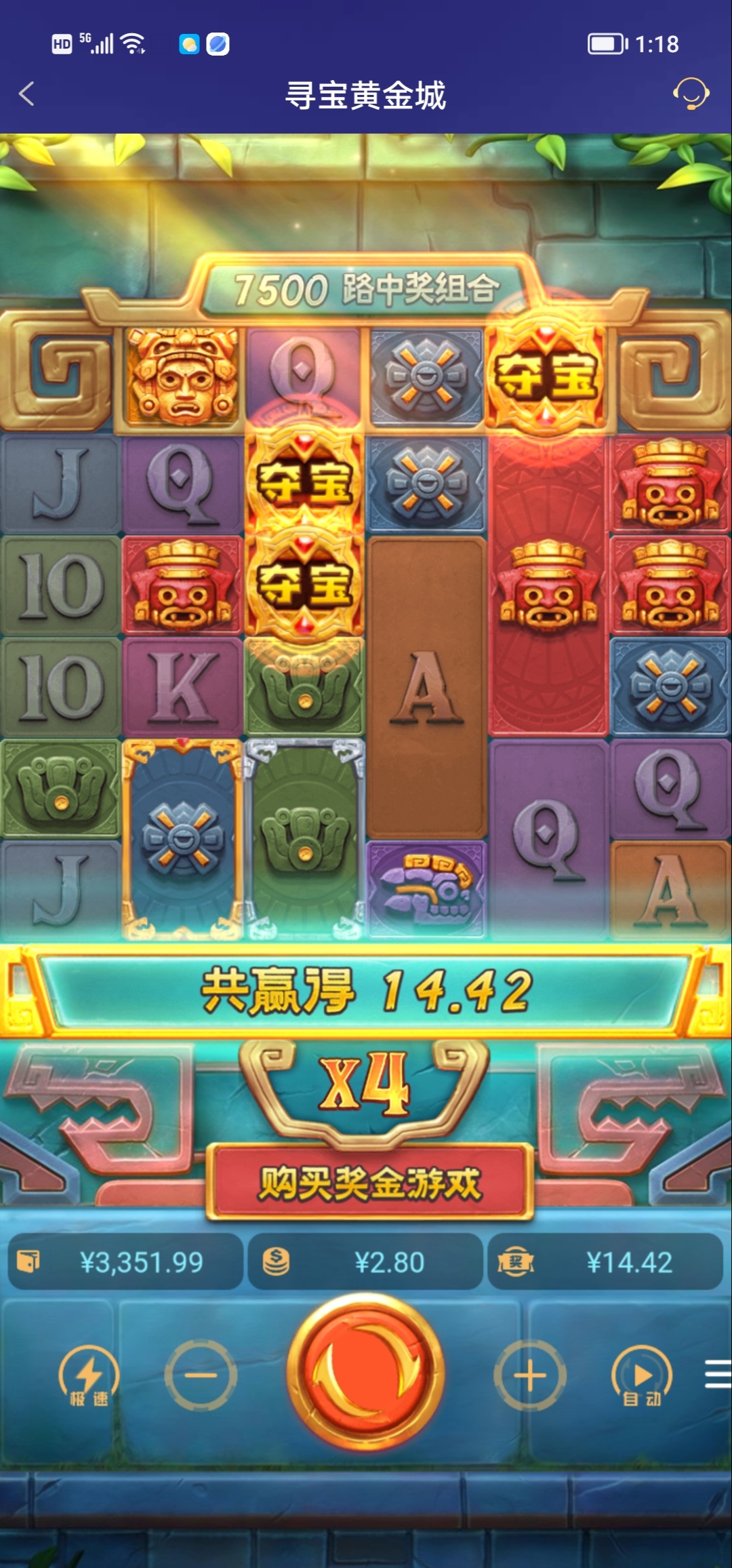
Task: Tap the orange spin button
Action: (365, 1375)
